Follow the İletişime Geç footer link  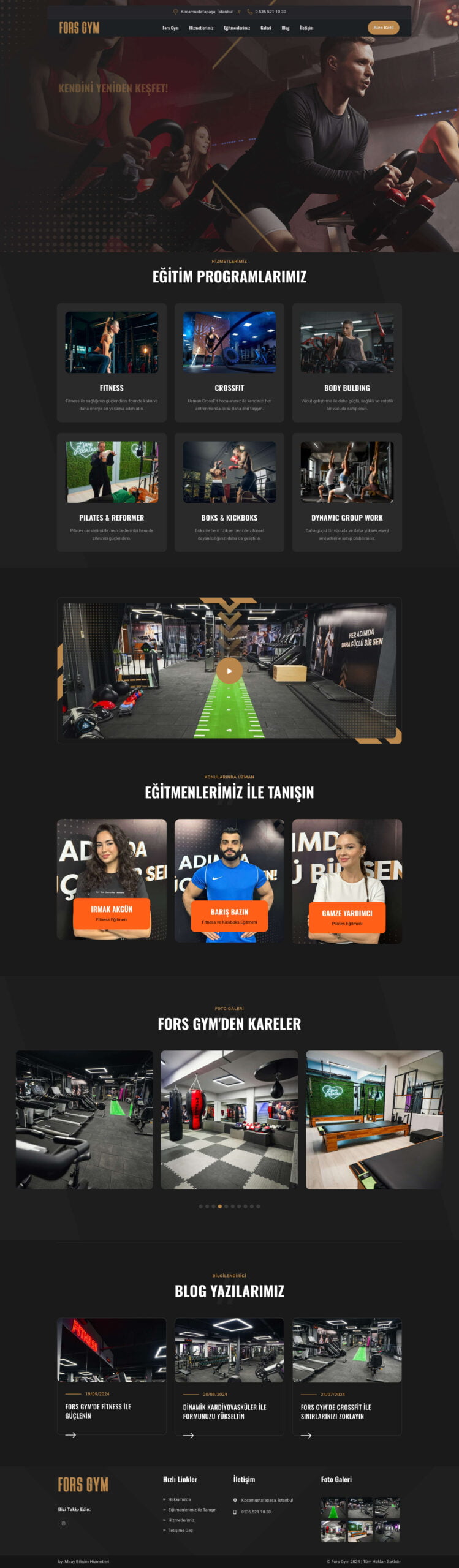coord(180,1530)
